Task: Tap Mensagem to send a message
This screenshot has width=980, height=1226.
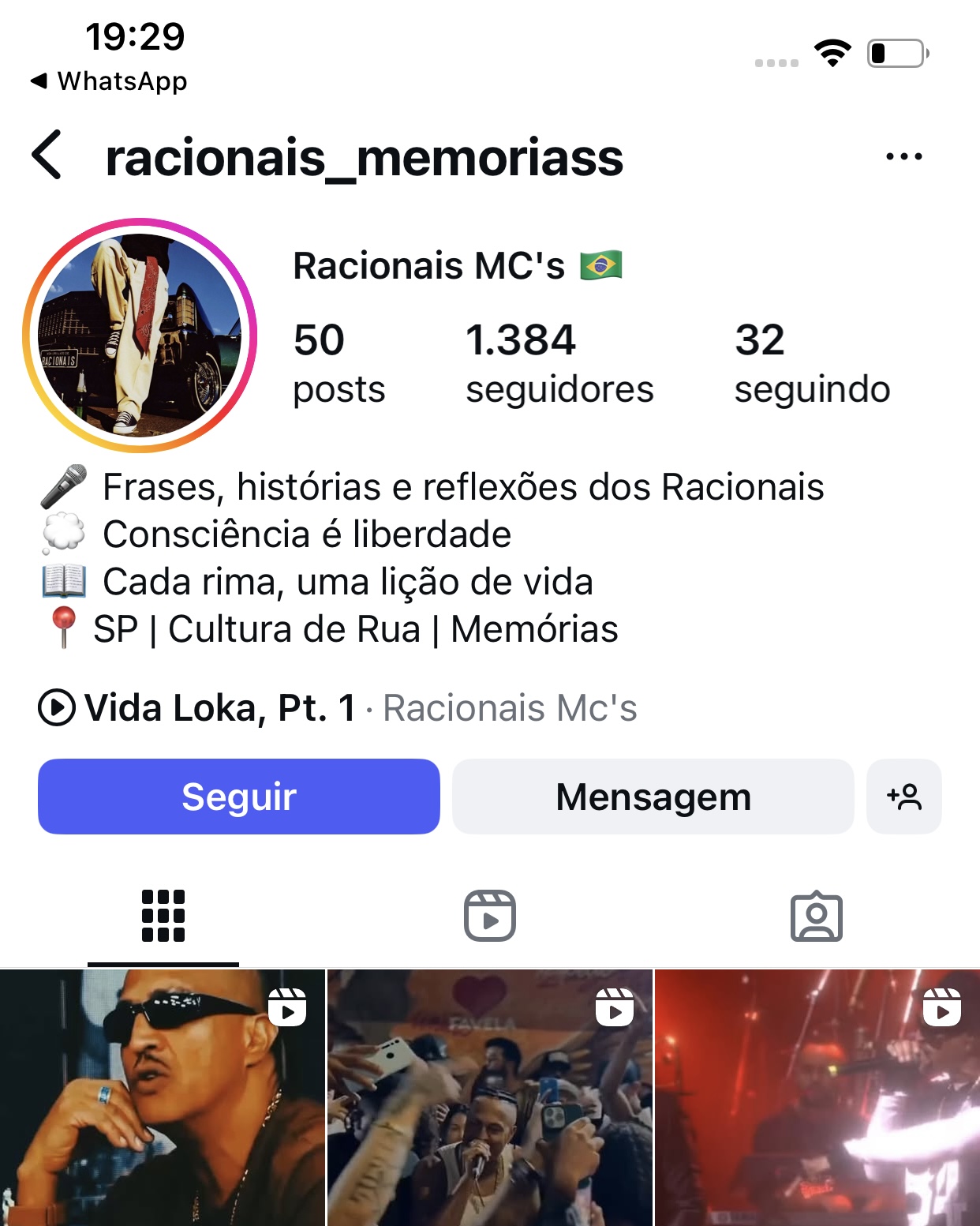Action: coord(653,797)
